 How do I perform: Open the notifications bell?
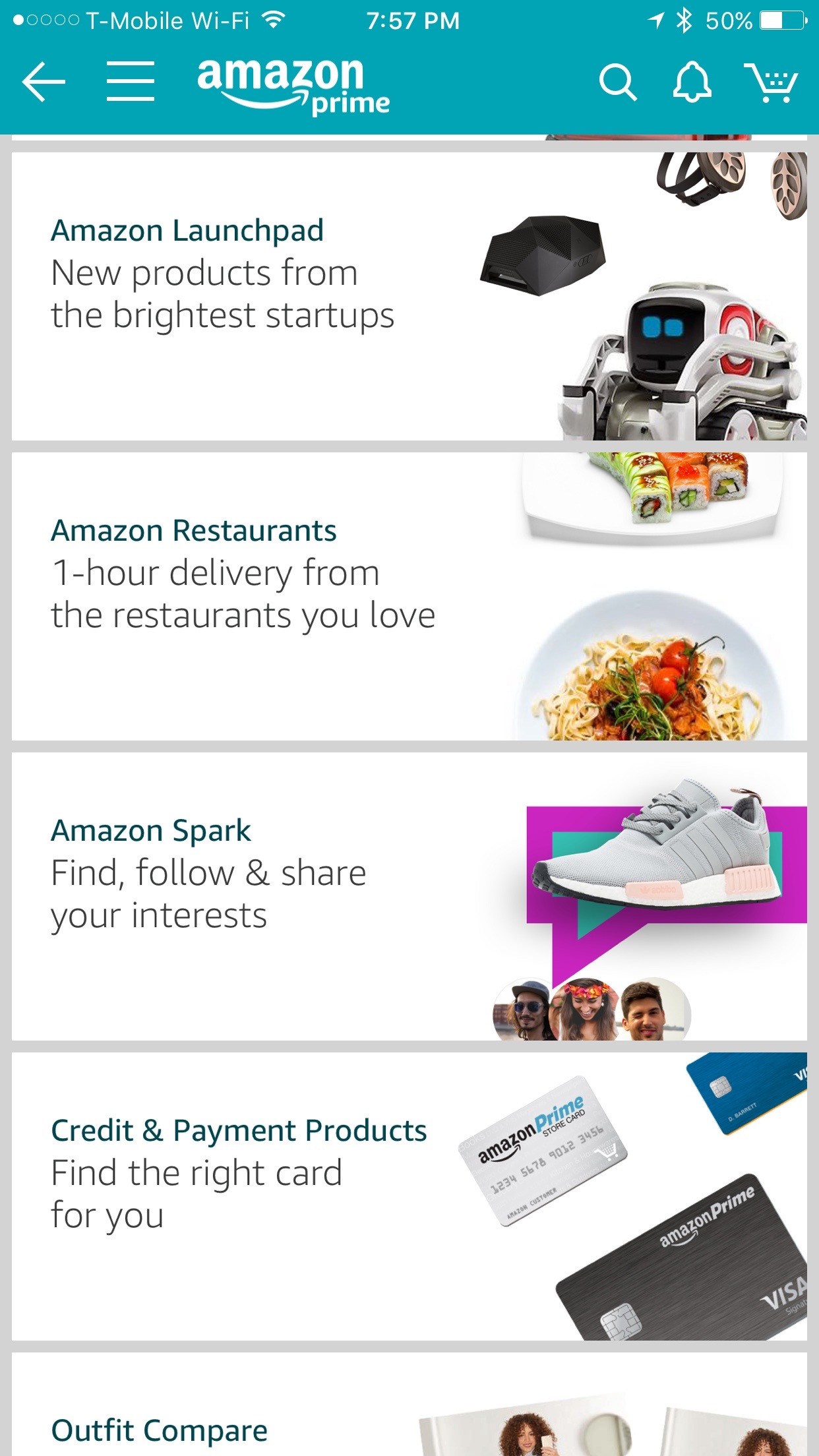coord(692,83)
